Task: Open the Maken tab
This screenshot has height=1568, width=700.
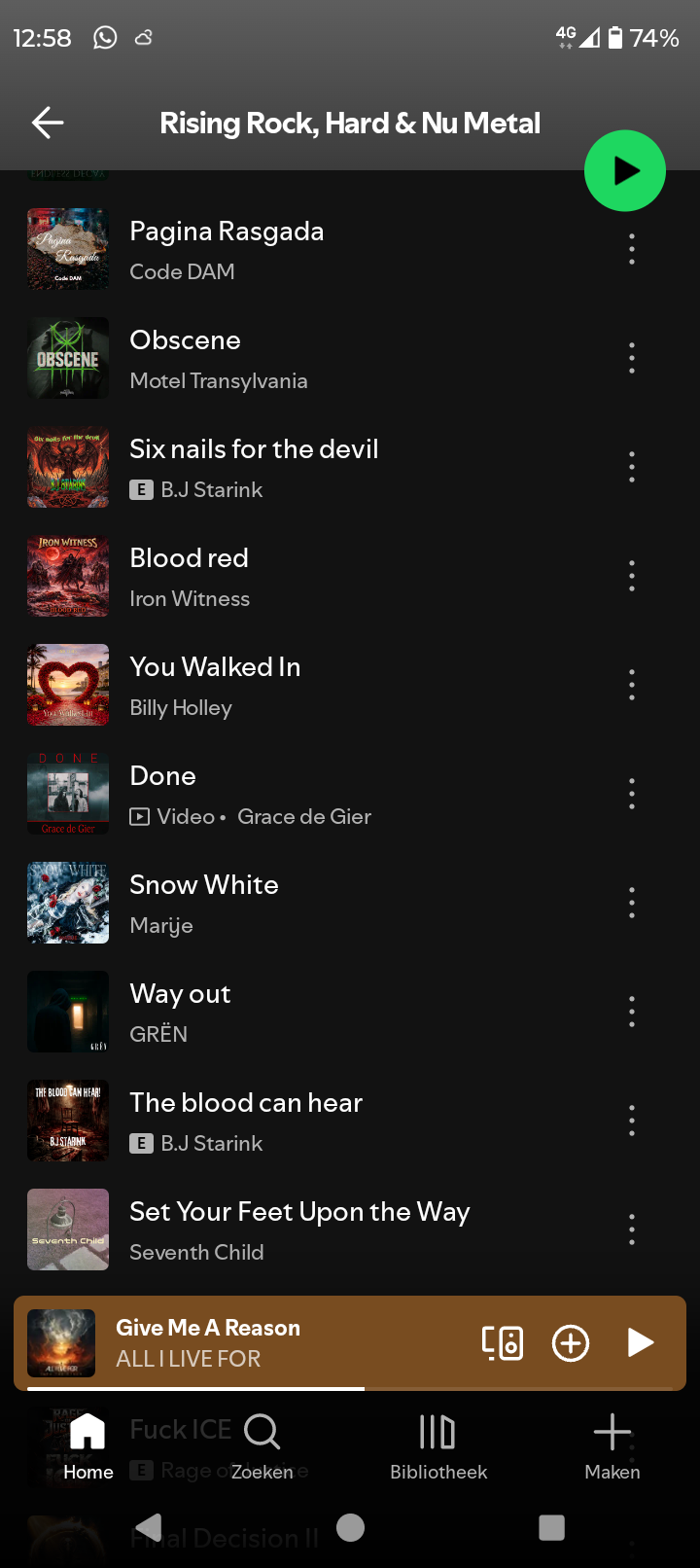Action: (612, 1446)
